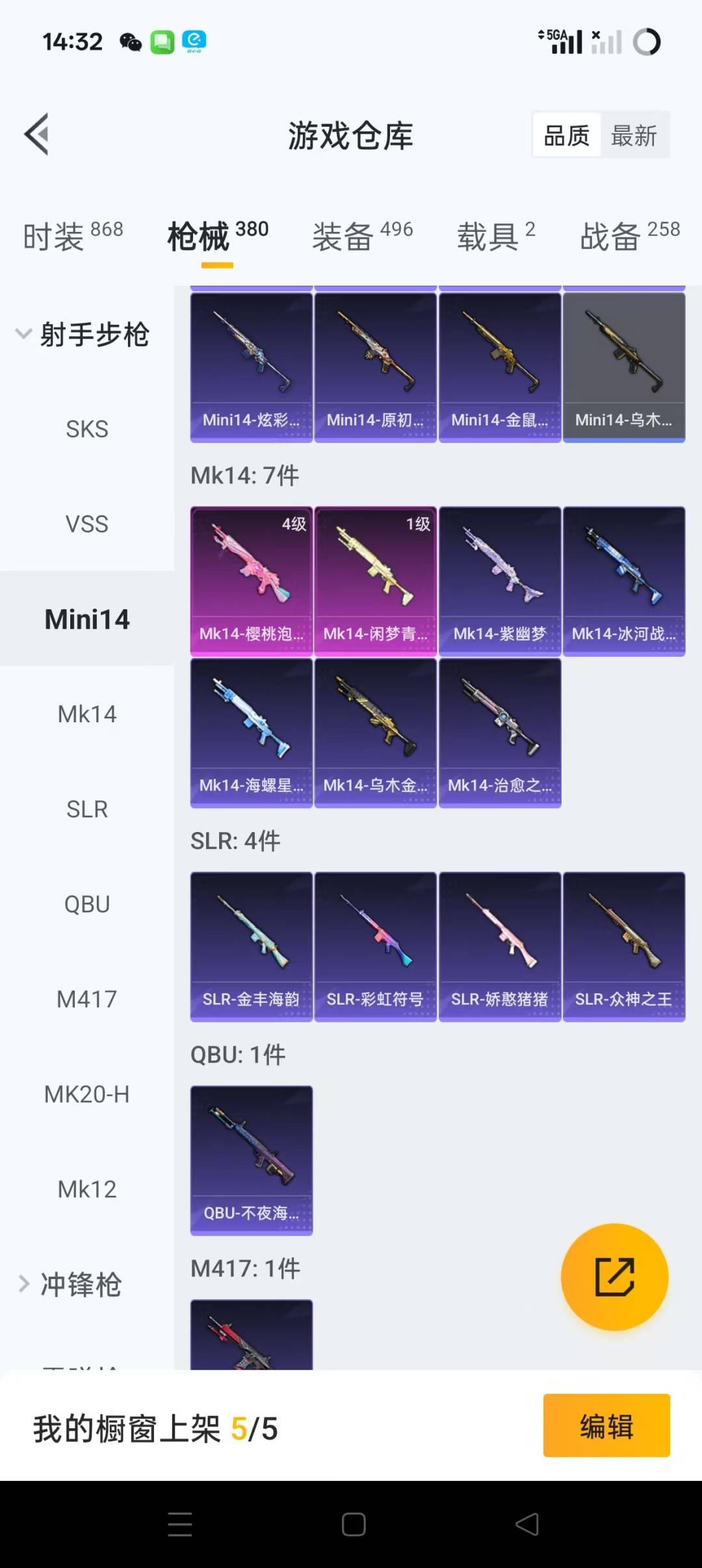Jump to Mk14 in the side list

[x=87, y=714]
